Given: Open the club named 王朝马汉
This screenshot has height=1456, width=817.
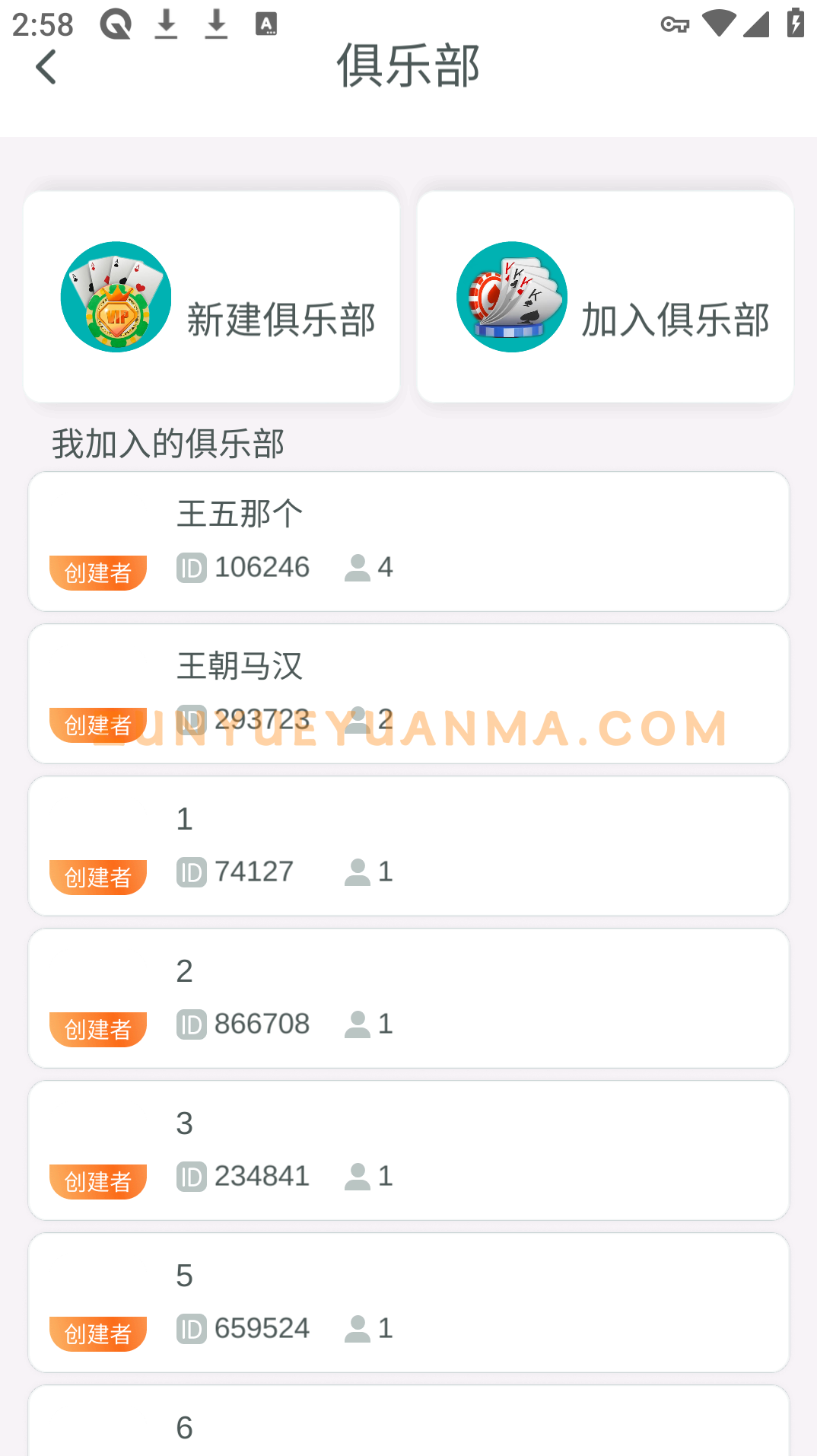Looking at the screenshot, I should point(408,693).
